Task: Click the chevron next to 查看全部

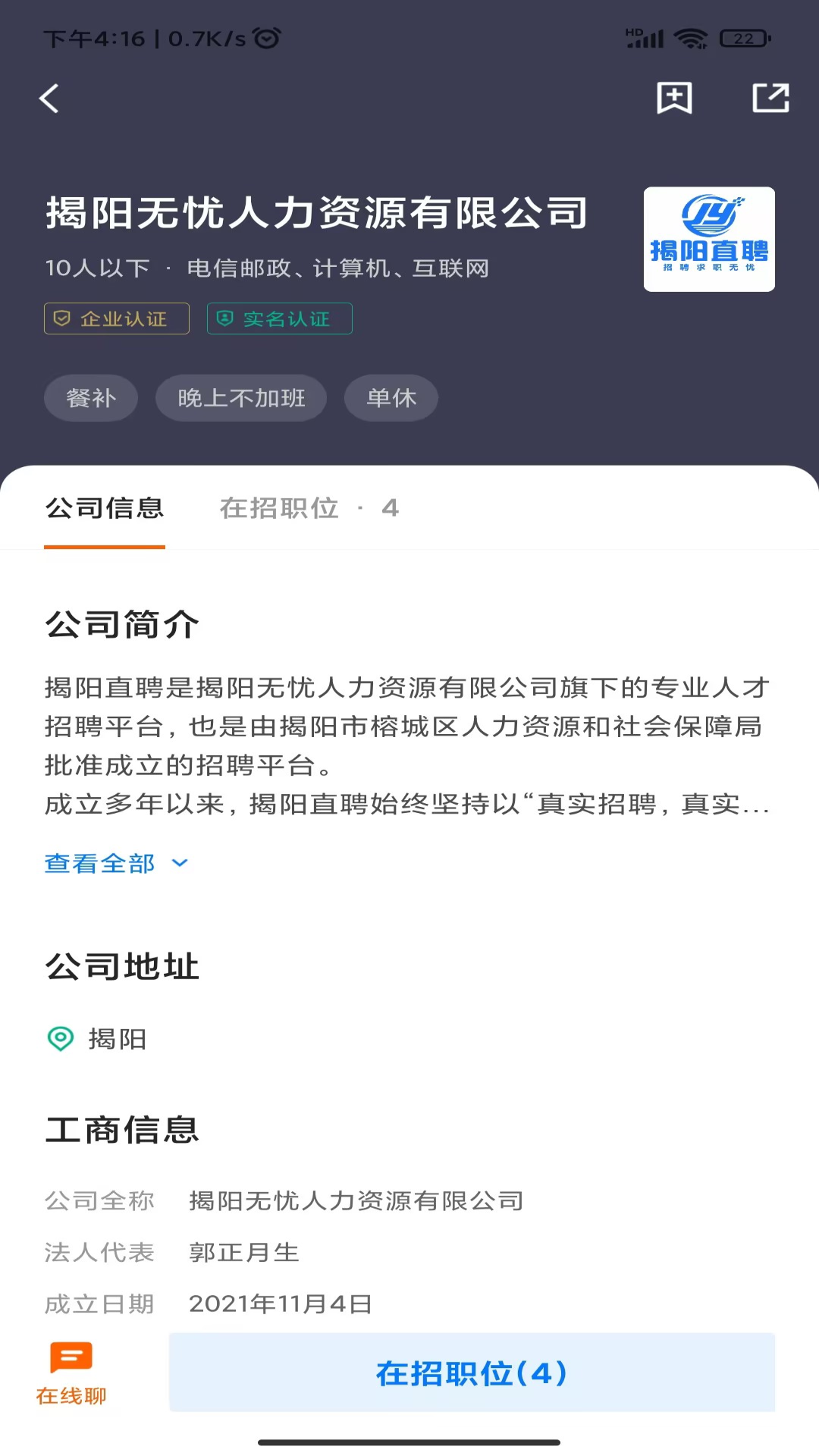Action: (179, 864)
